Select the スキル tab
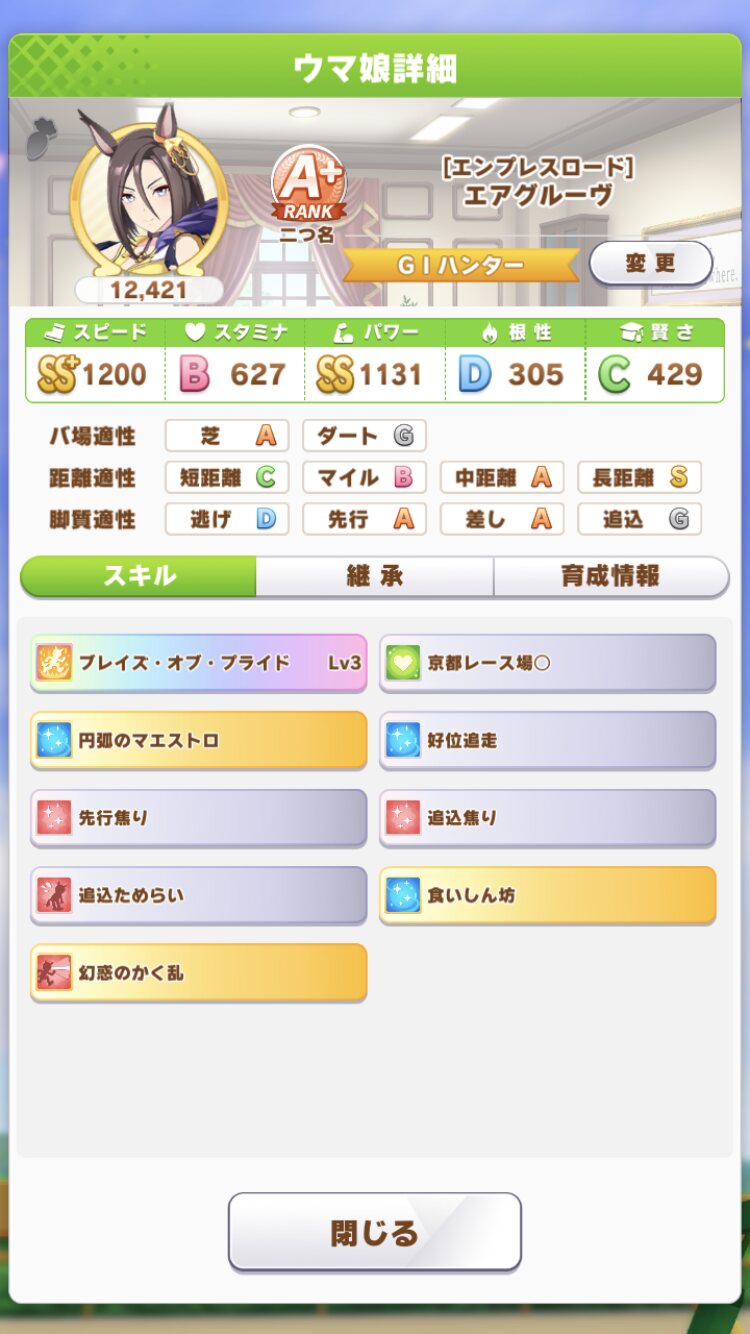The height and width of the screenshot is (1334, 750). tap(139, 576)
